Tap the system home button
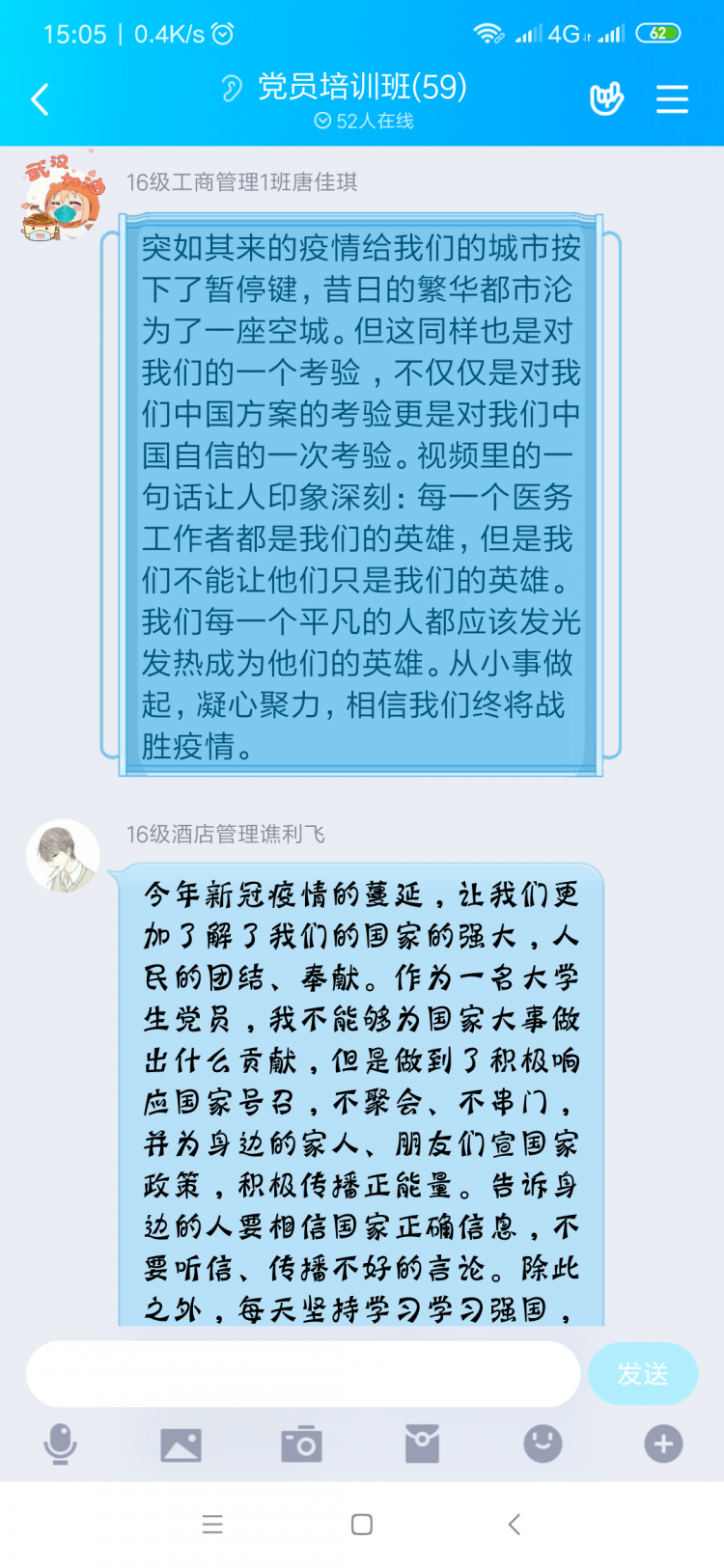The height and width of the screenshot is (1568, 724). click(362, 1525)
